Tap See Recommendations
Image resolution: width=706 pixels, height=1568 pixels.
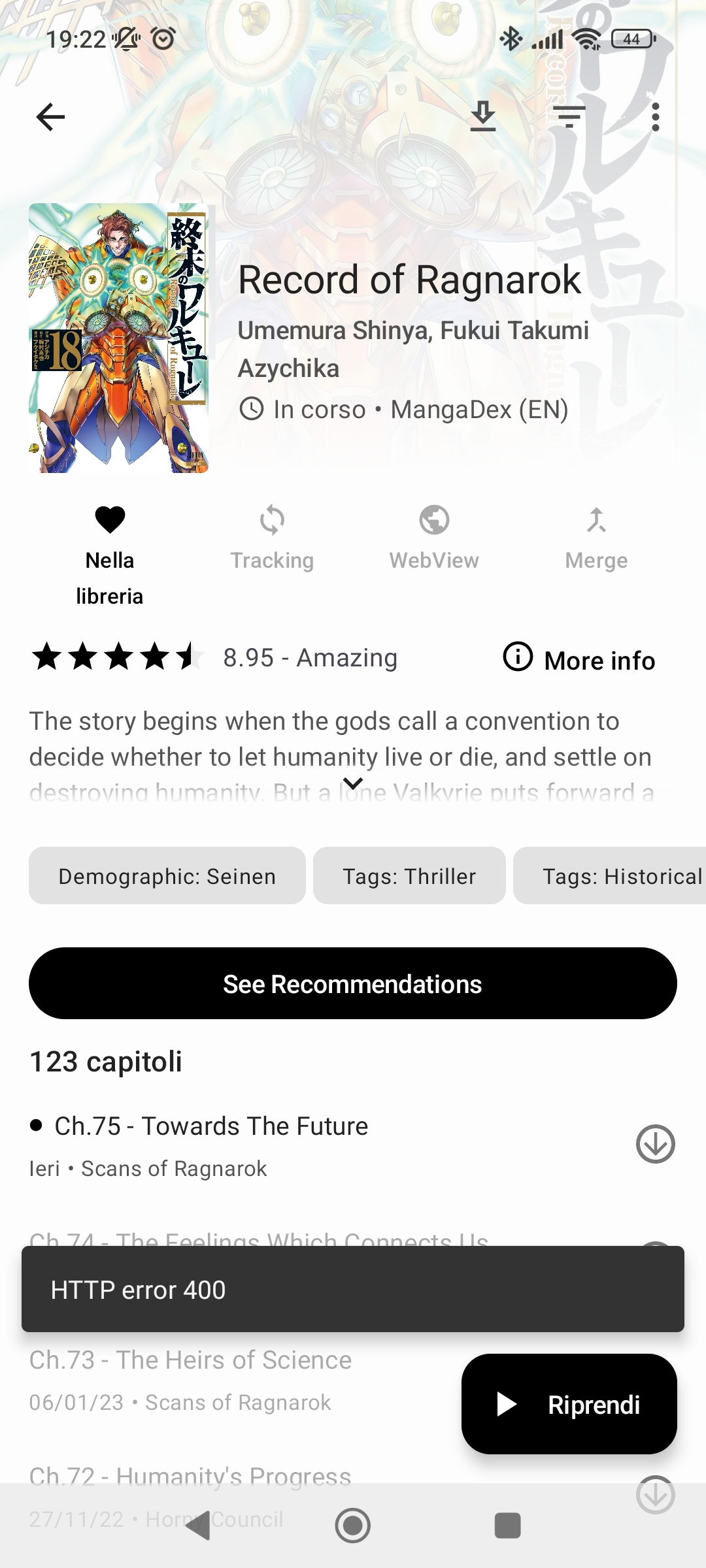point(353,983)
